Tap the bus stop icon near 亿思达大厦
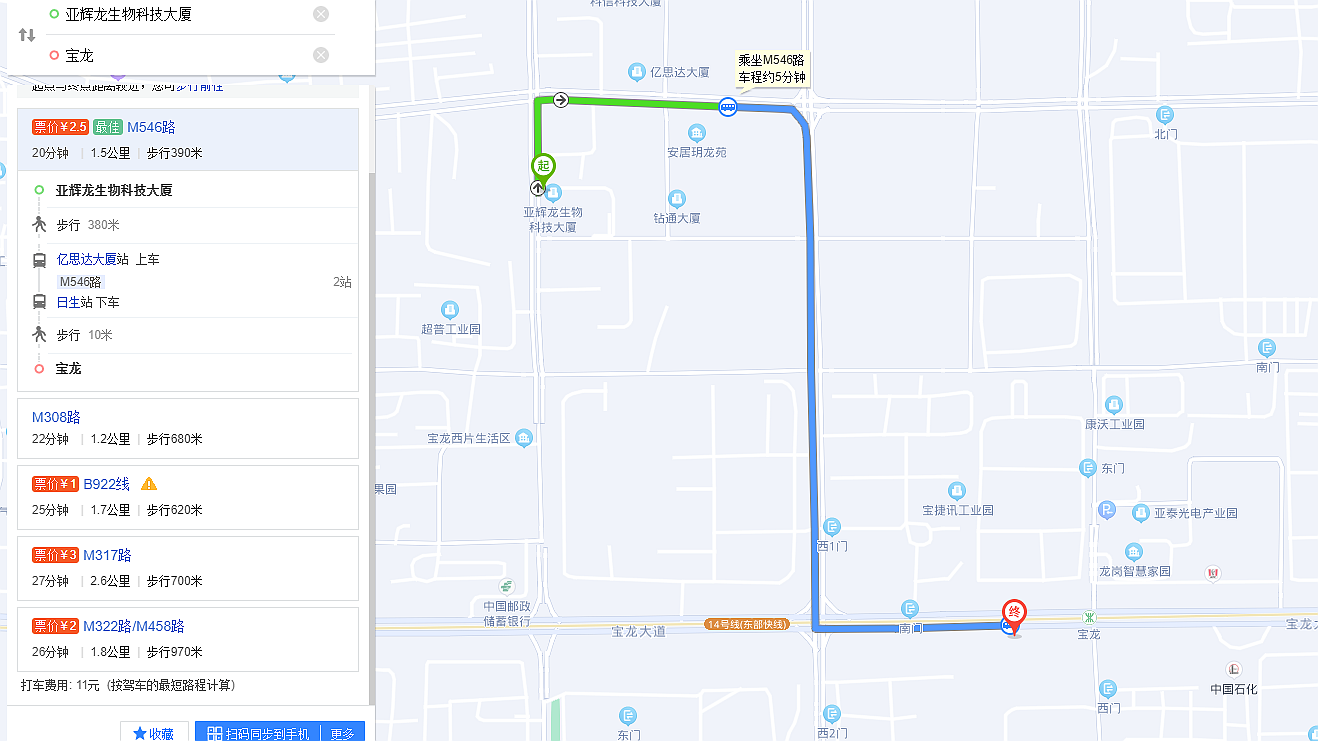 727,107
